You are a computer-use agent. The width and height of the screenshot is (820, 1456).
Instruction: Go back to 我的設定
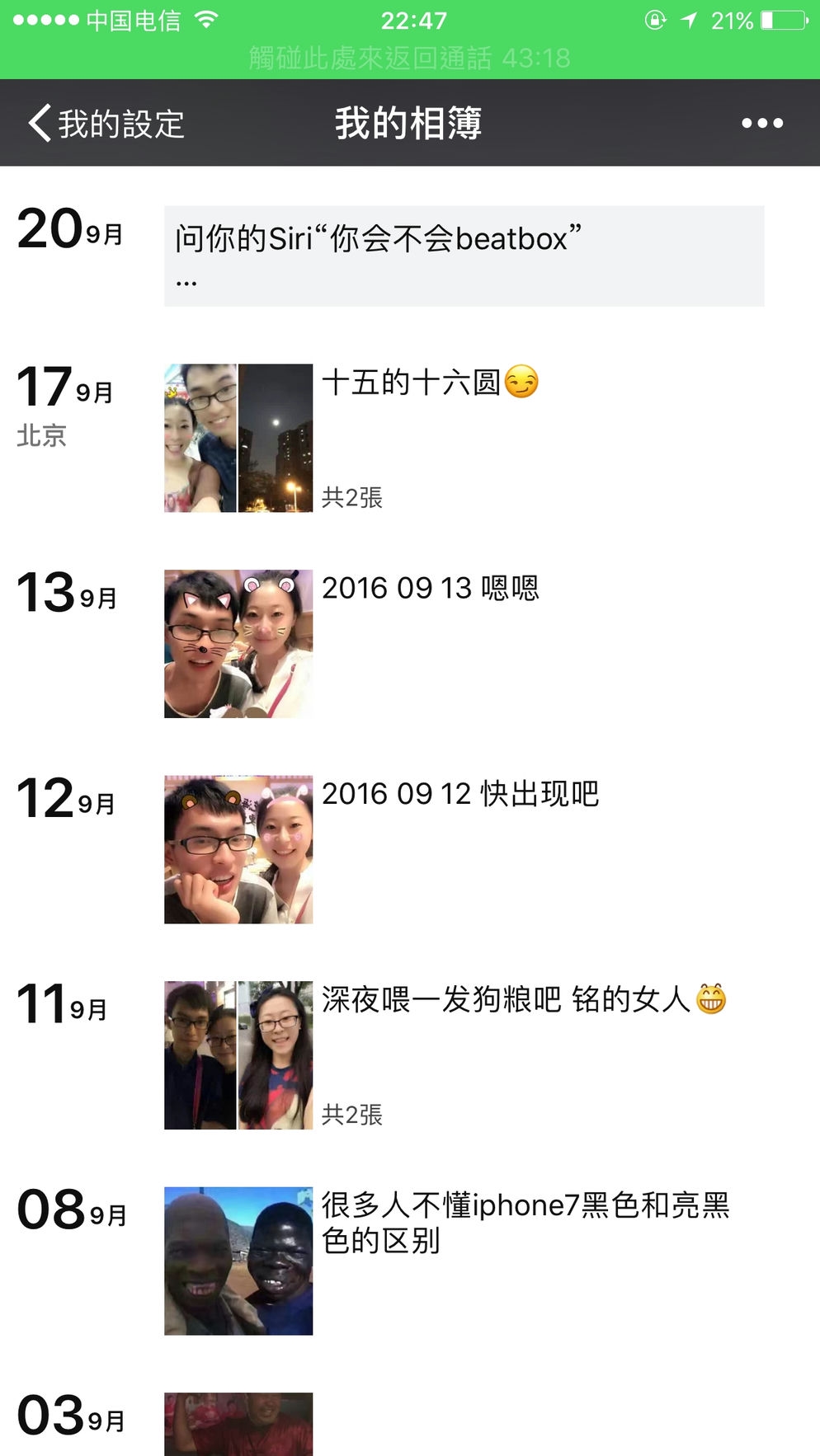[x=106, y=124]
